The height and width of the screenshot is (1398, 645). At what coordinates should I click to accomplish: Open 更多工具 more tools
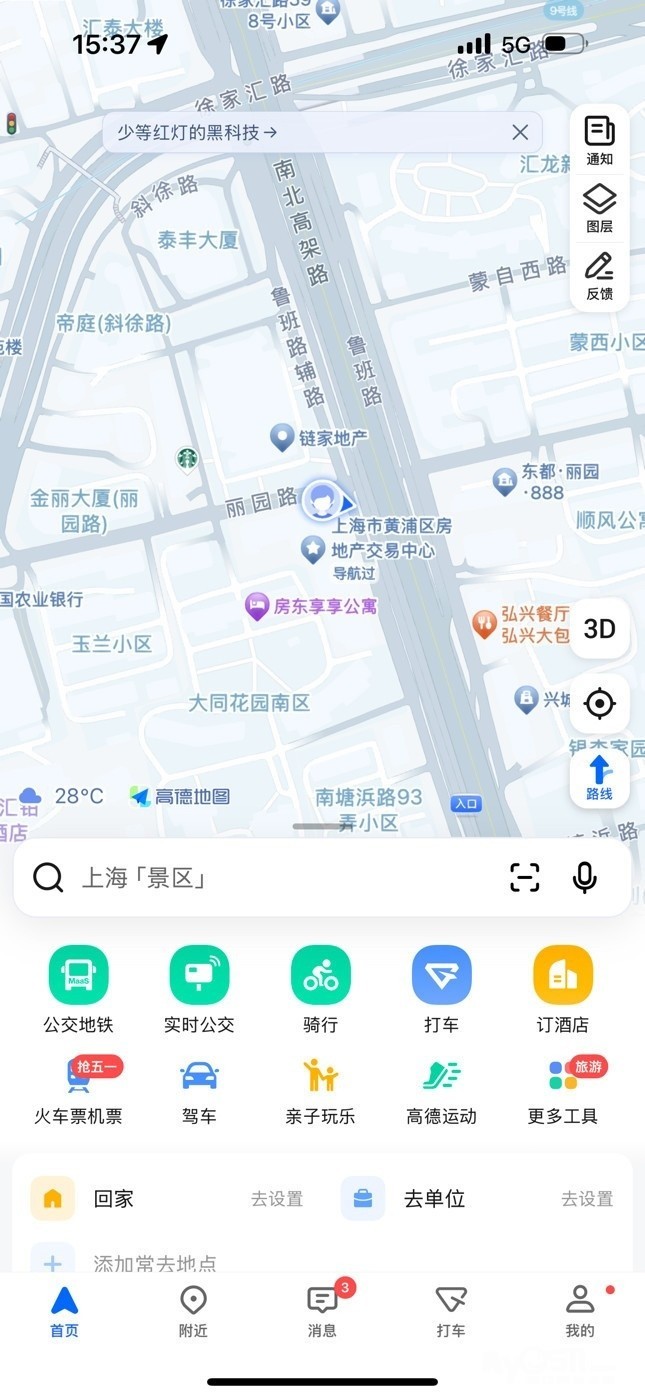562,1090
